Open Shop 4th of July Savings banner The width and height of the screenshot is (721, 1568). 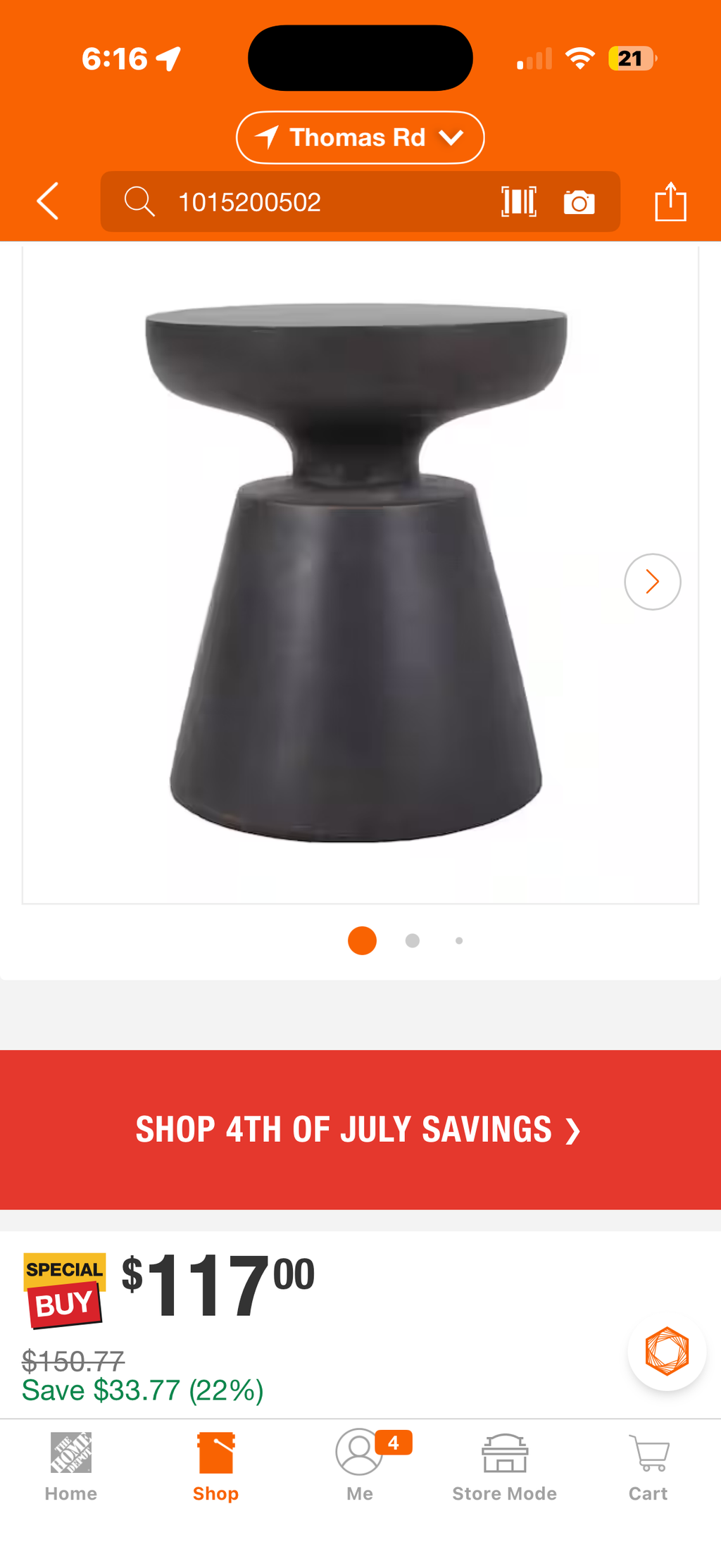[x=360, y=1130]
